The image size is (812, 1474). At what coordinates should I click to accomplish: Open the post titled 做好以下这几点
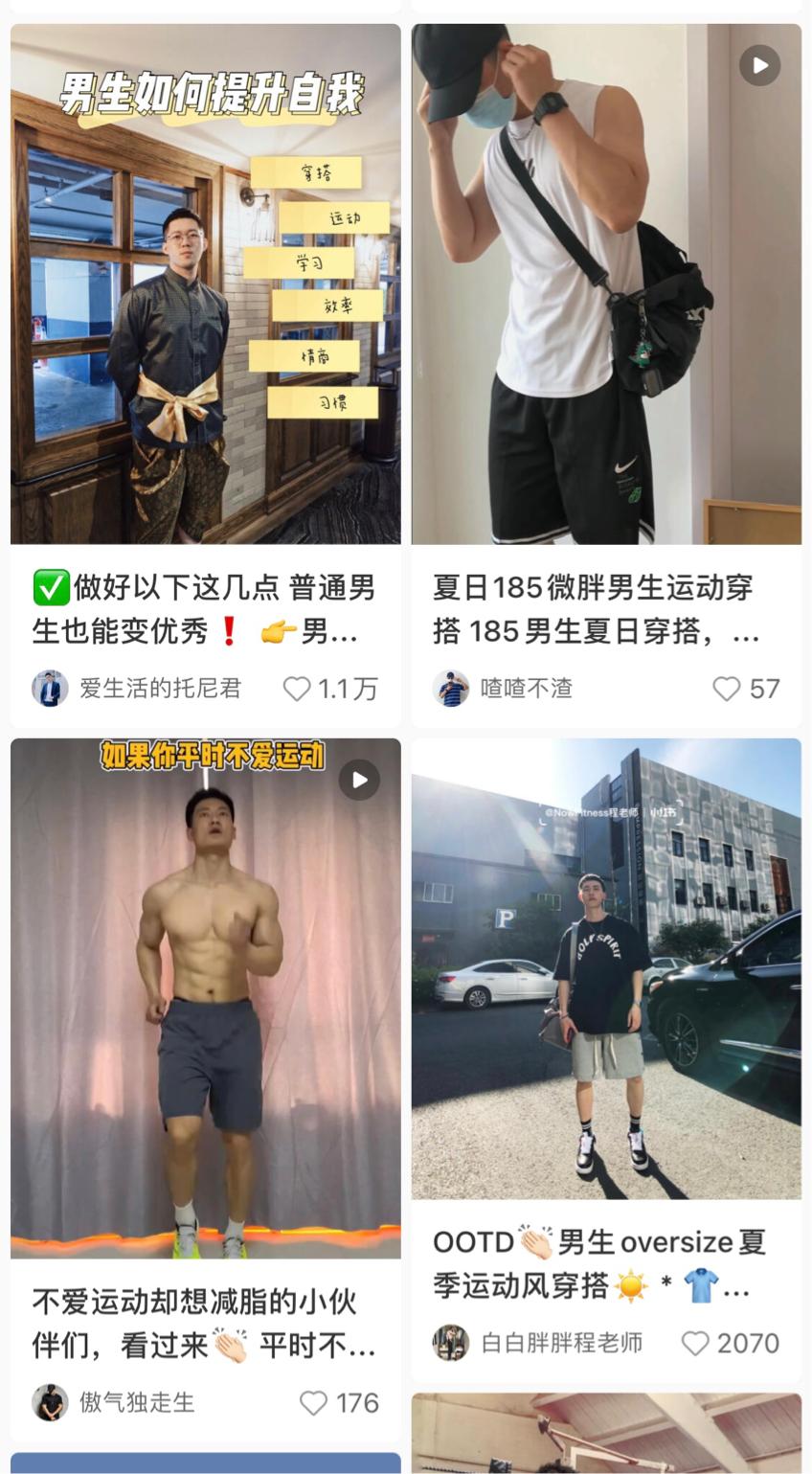click(x=204, y=609)
